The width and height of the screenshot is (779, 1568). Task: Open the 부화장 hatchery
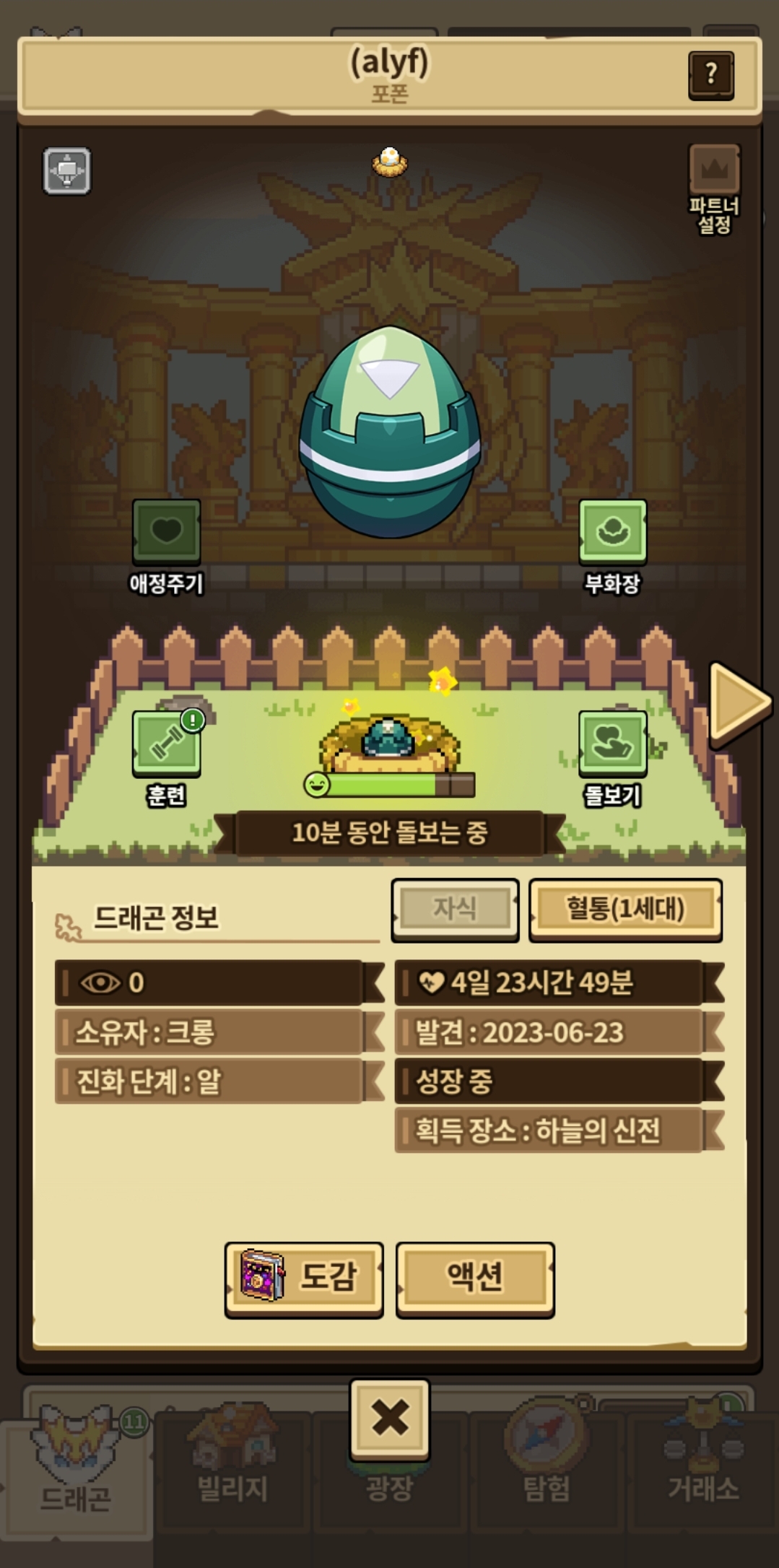pyautogui.click(x=612, y=533)
